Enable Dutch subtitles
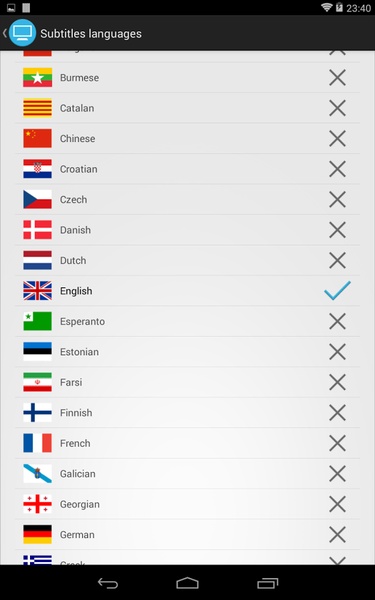Viewport: 375px width, 600px height. [x=188, y=261]
